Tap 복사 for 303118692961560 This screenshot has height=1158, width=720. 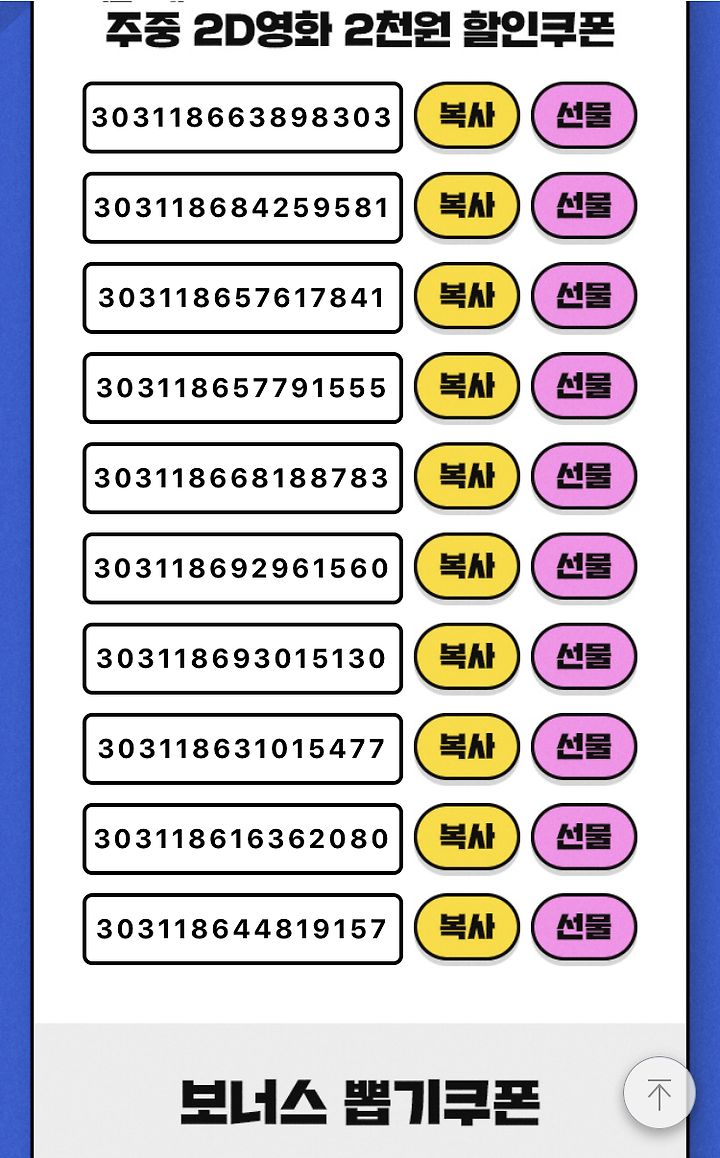click(x=467, y=566)
